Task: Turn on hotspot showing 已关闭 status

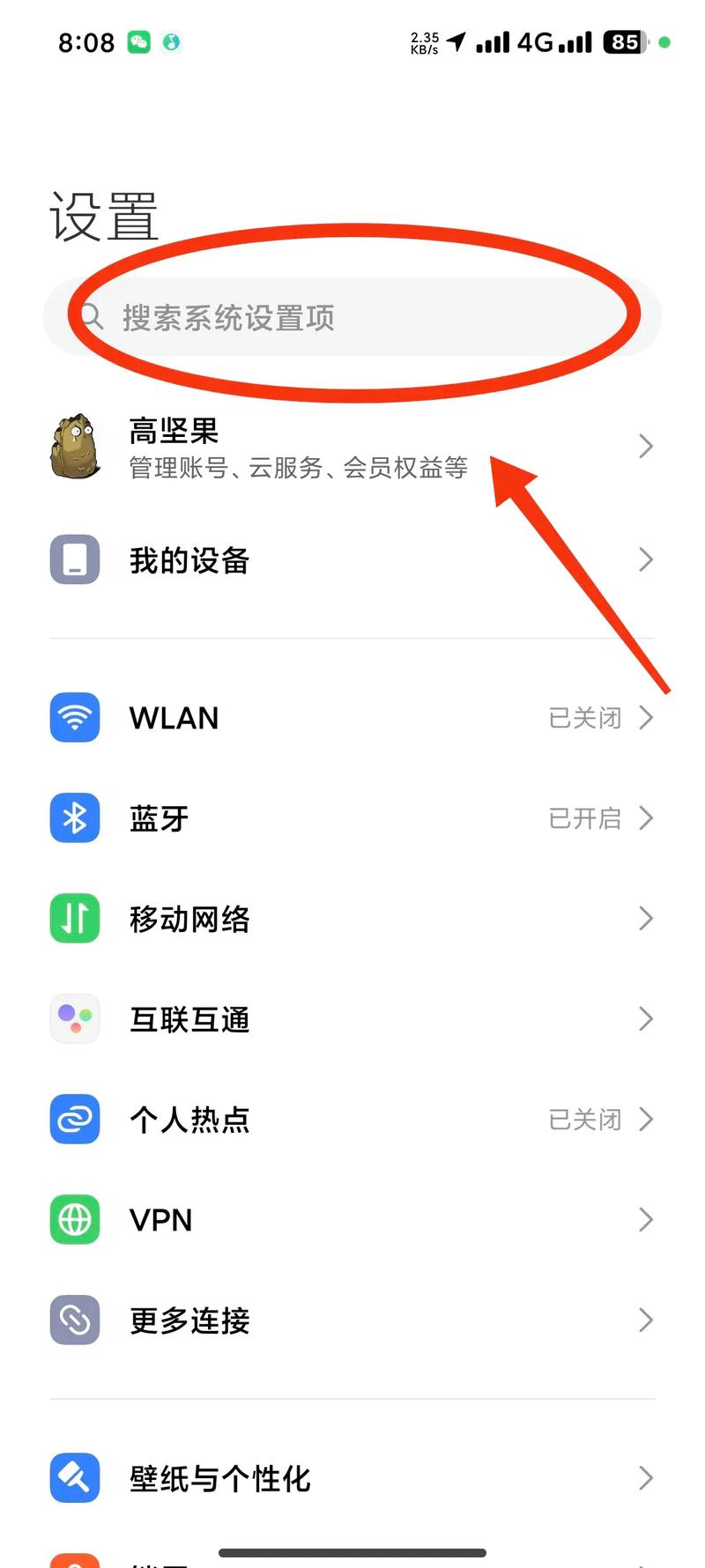Action: click(x=584, y=1120)
